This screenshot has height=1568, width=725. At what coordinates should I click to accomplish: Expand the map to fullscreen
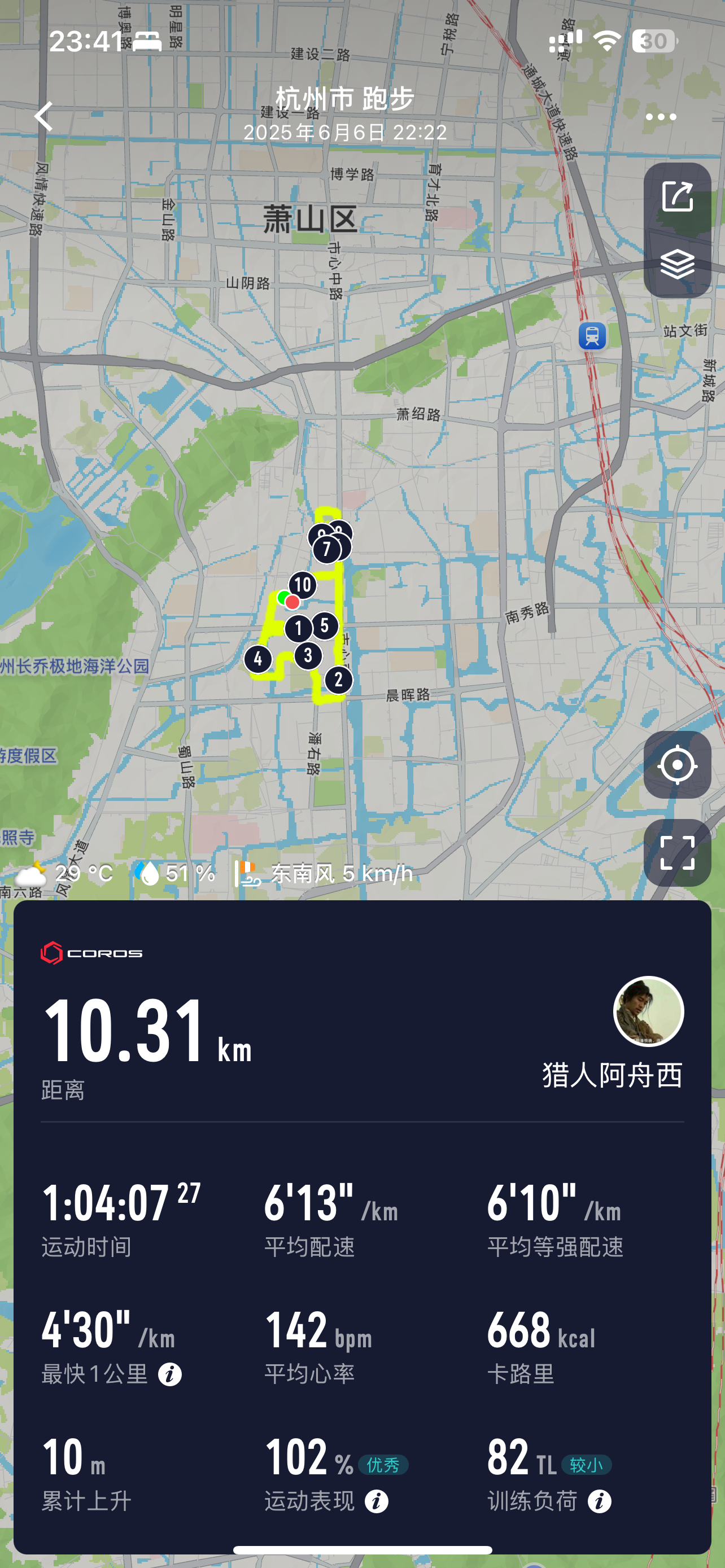(x=677, y=852)
